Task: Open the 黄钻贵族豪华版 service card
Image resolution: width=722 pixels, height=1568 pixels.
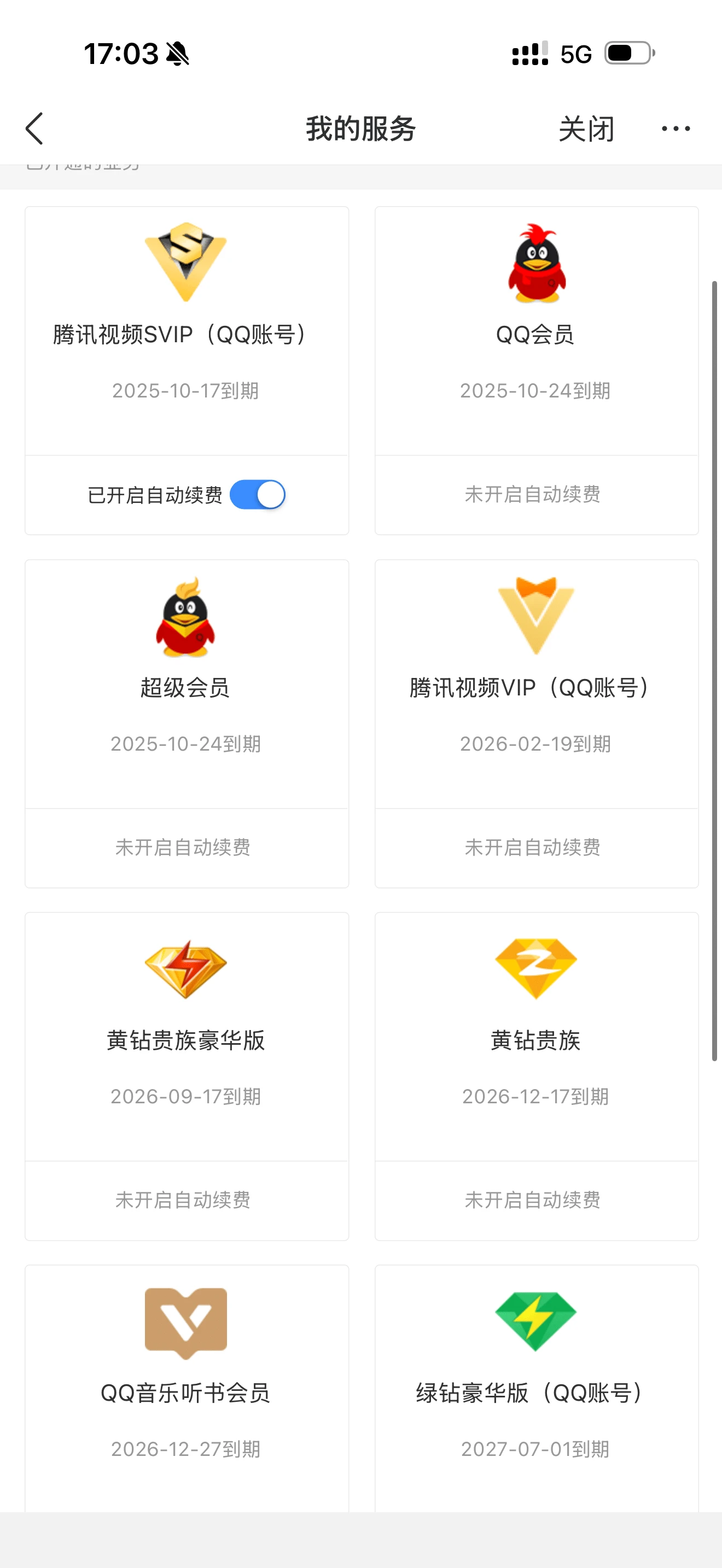Action: [x=187, y=1037]
